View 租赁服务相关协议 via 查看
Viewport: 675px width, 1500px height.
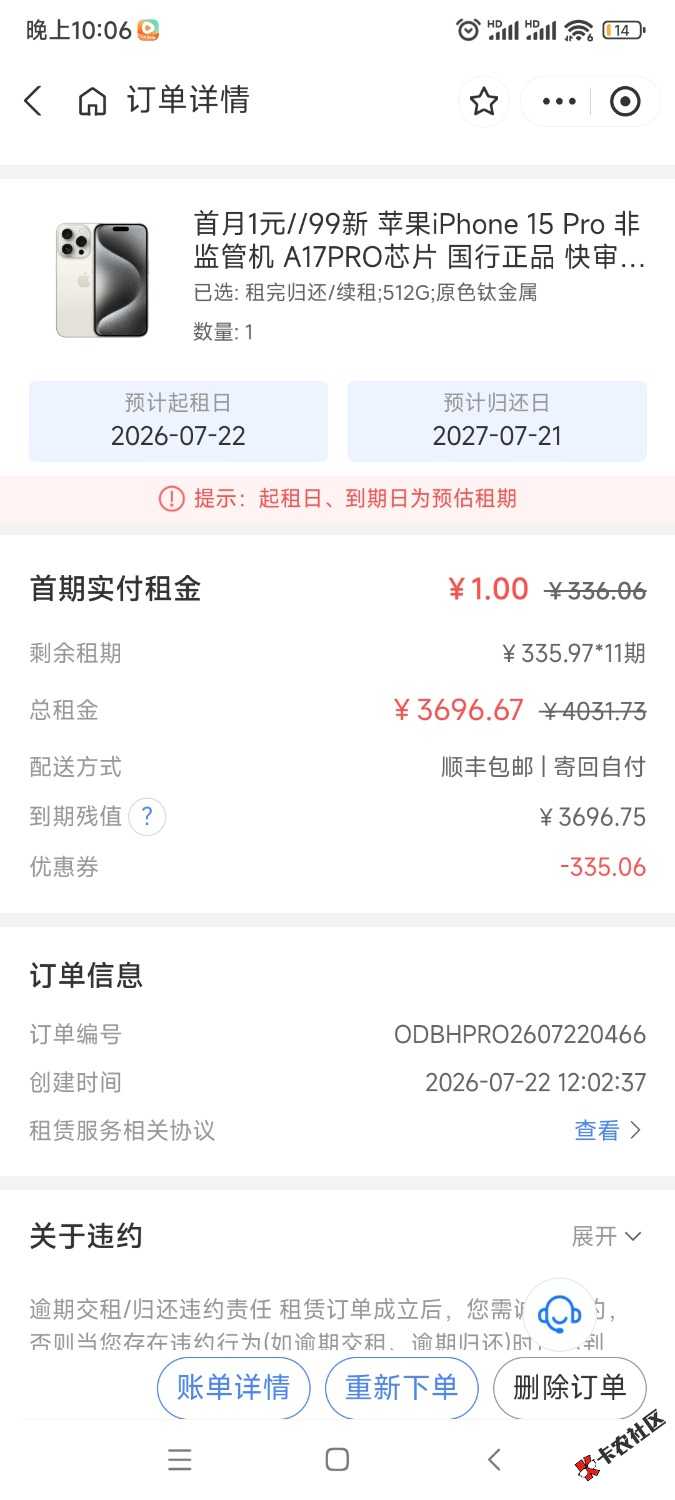pyautogui.click(x=608, y=1131)
